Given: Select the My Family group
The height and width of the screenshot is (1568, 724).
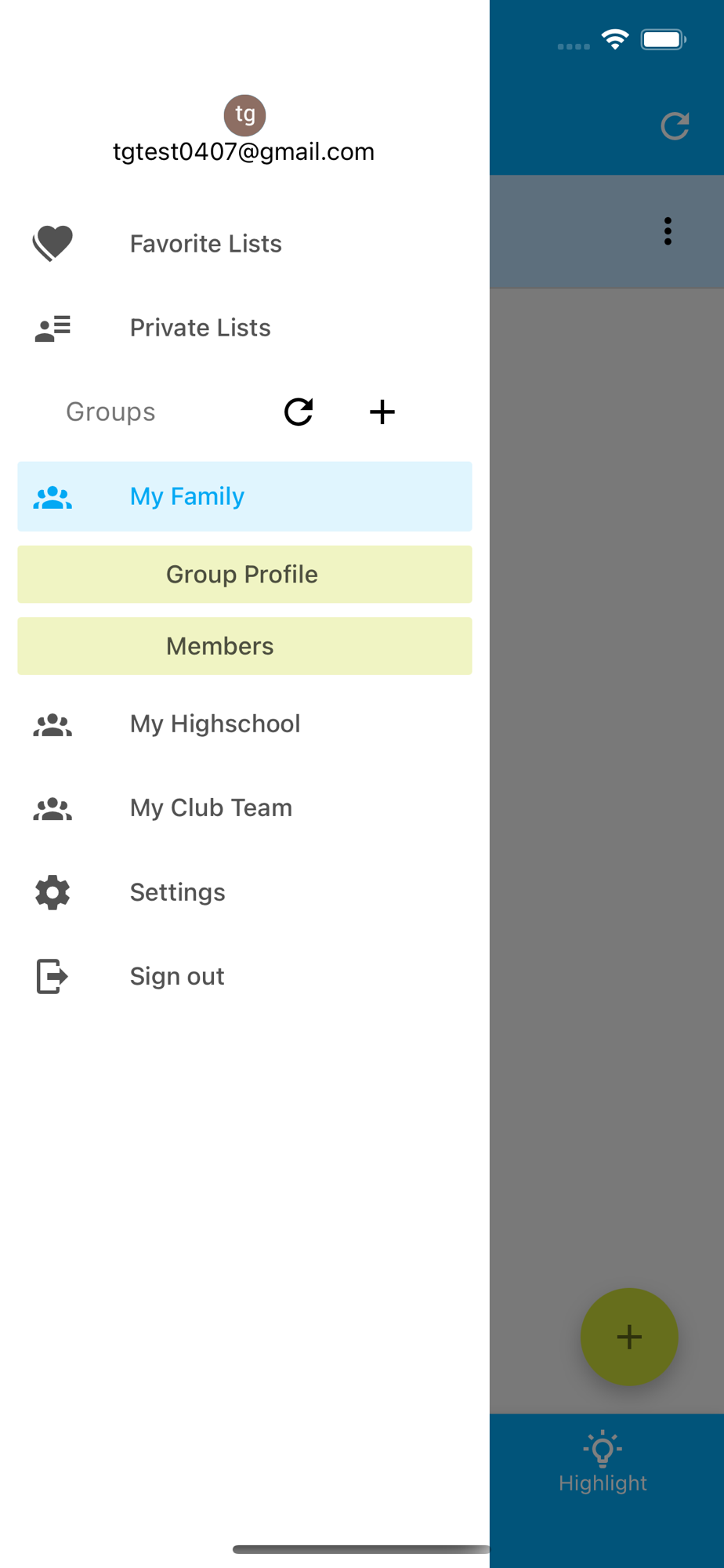Looking at the screenshot, I should (244, 496).
